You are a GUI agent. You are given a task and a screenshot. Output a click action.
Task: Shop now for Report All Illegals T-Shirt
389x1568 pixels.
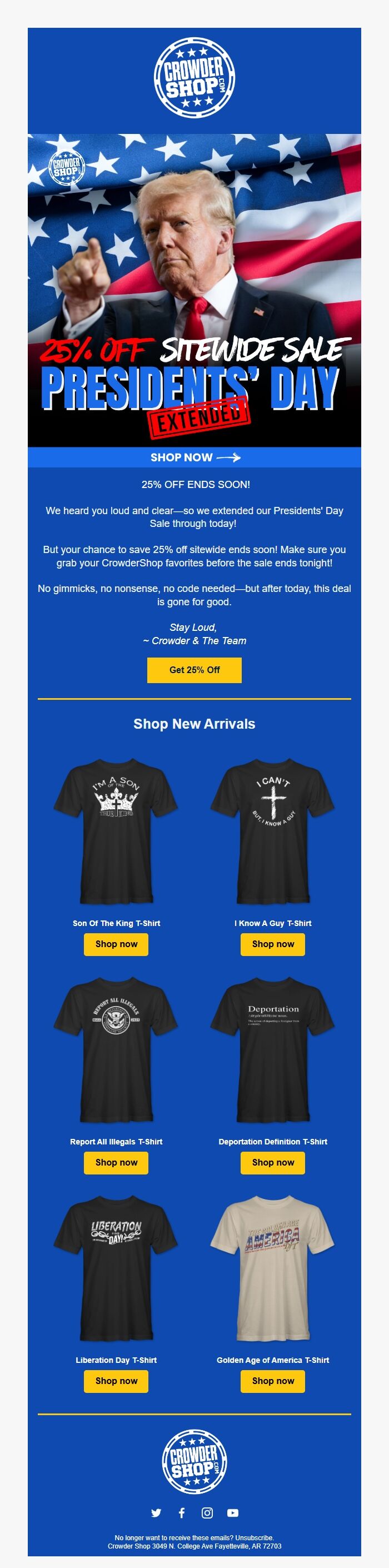click(x=116, y=1163)
